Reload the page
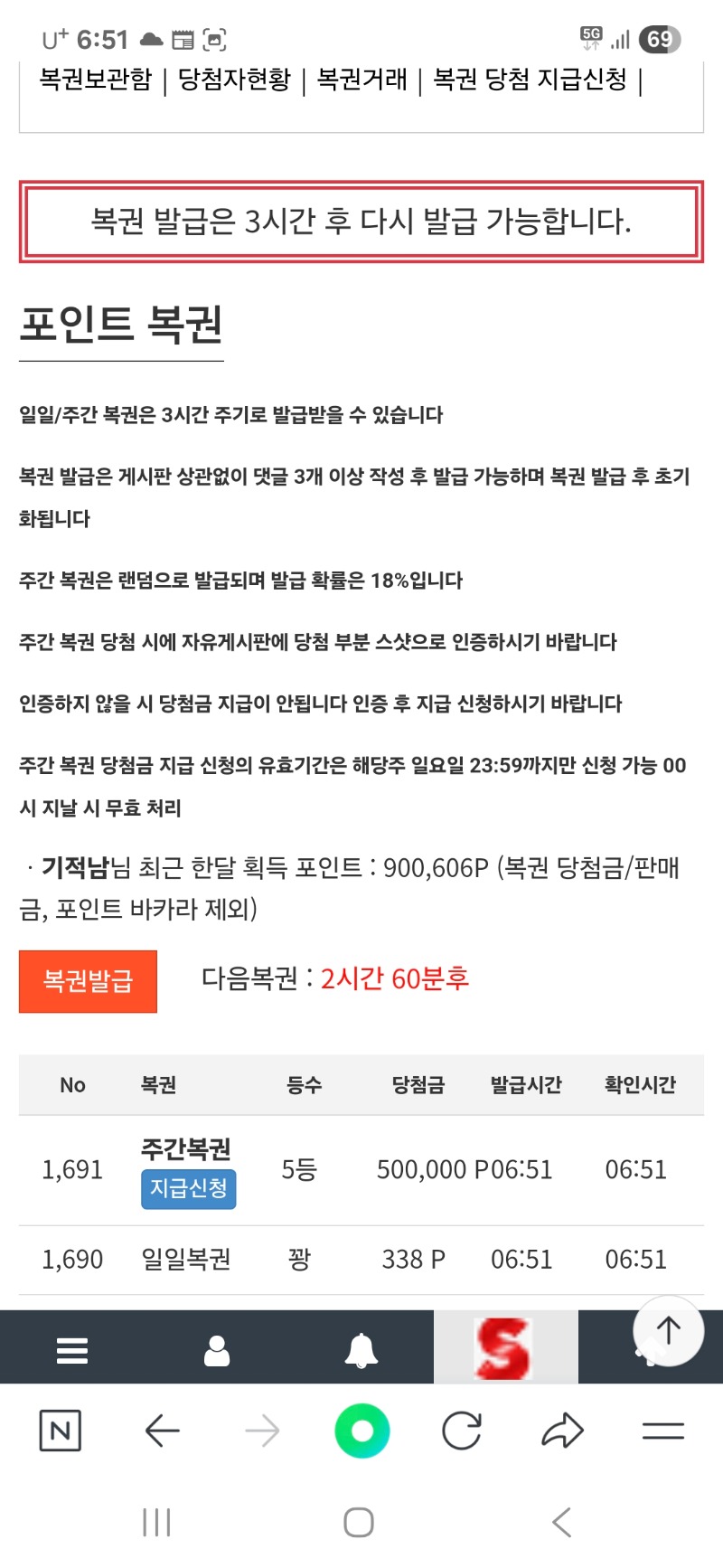Screen dimensions: 723x1568 462,1431
